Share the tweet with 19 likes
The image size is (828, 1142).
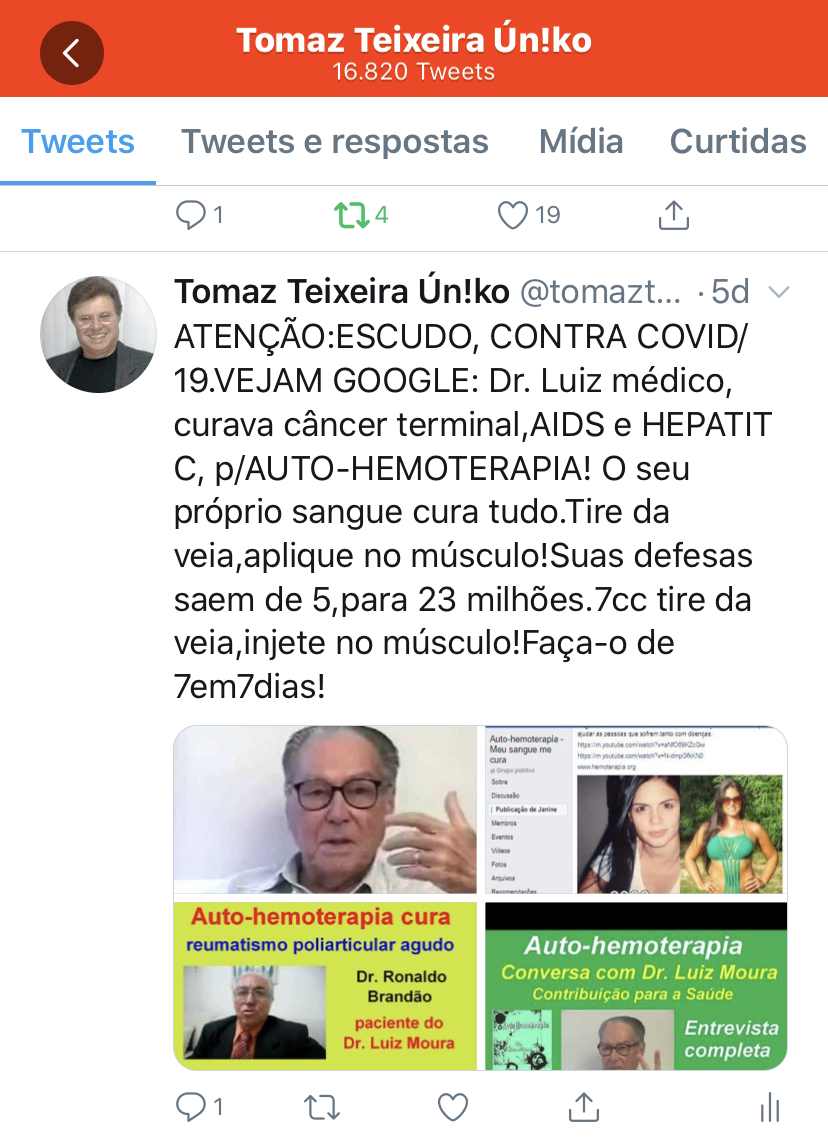coord(673,215)
